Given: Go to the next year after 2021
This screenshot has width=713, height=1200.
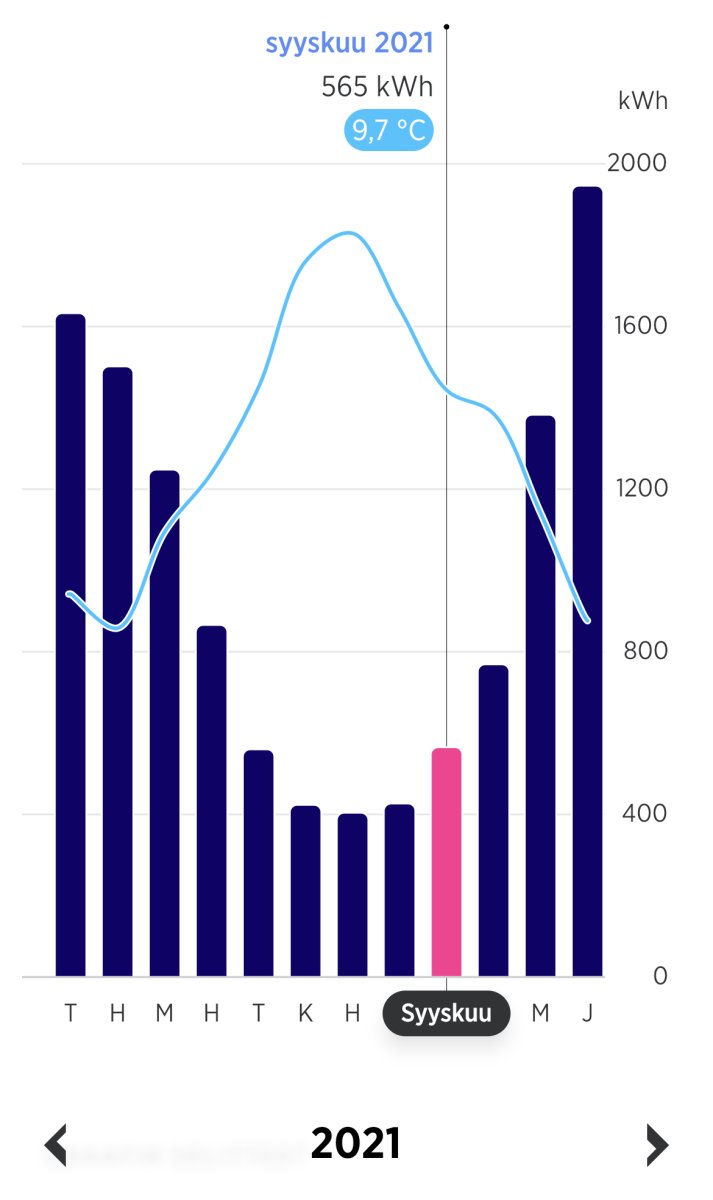Looking at the screenshot, I should (x=656, y=1144).
